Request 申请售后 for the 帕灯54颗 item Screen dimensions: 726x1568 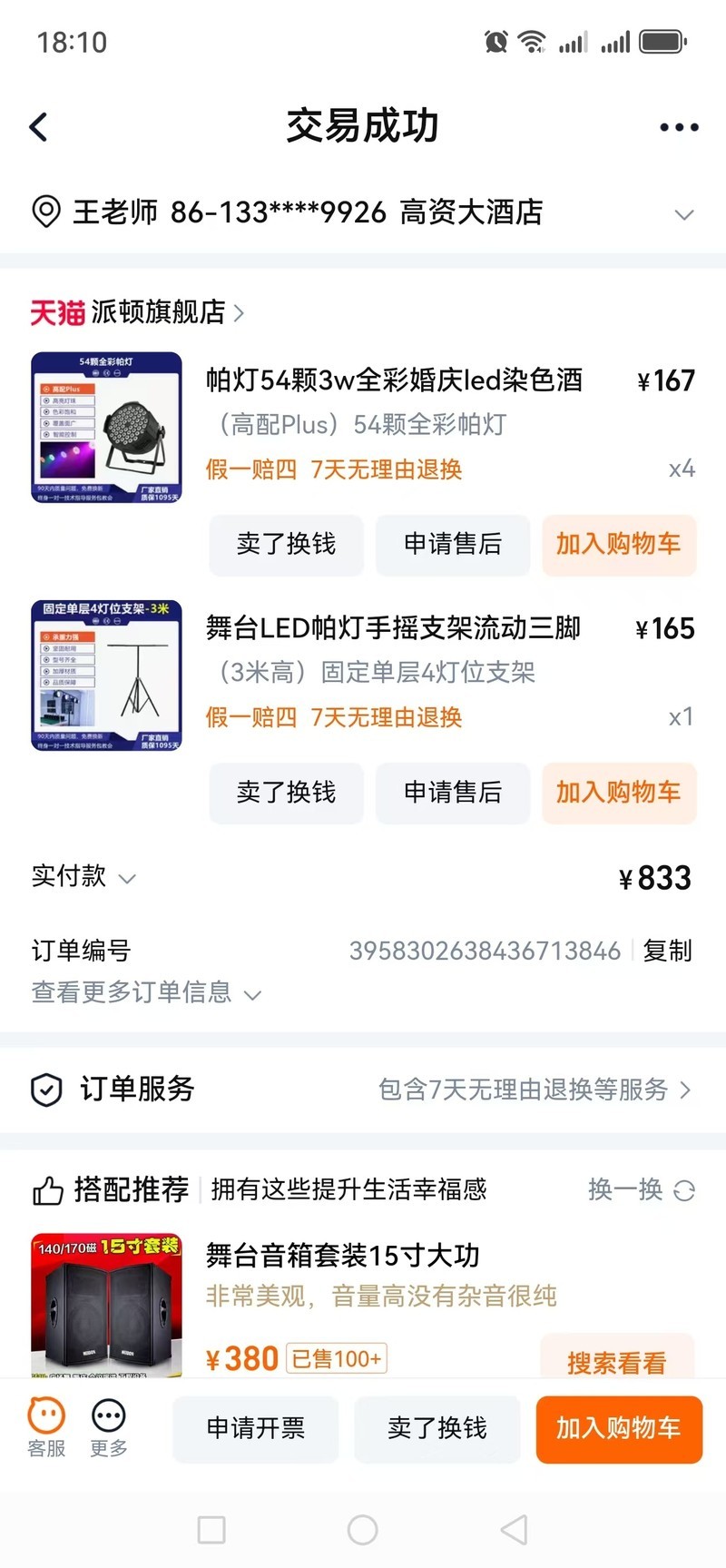[x=452, y=544]
